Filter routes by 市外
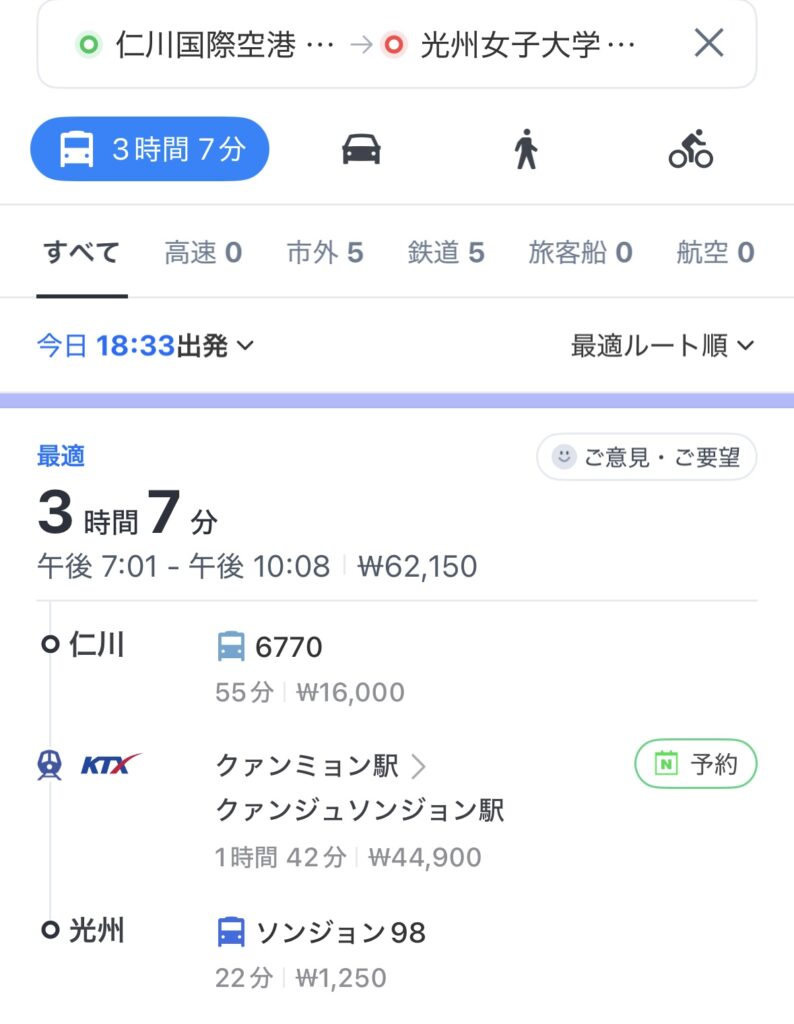The height and width of the screenshot is (1024, 794). (324, 253)
